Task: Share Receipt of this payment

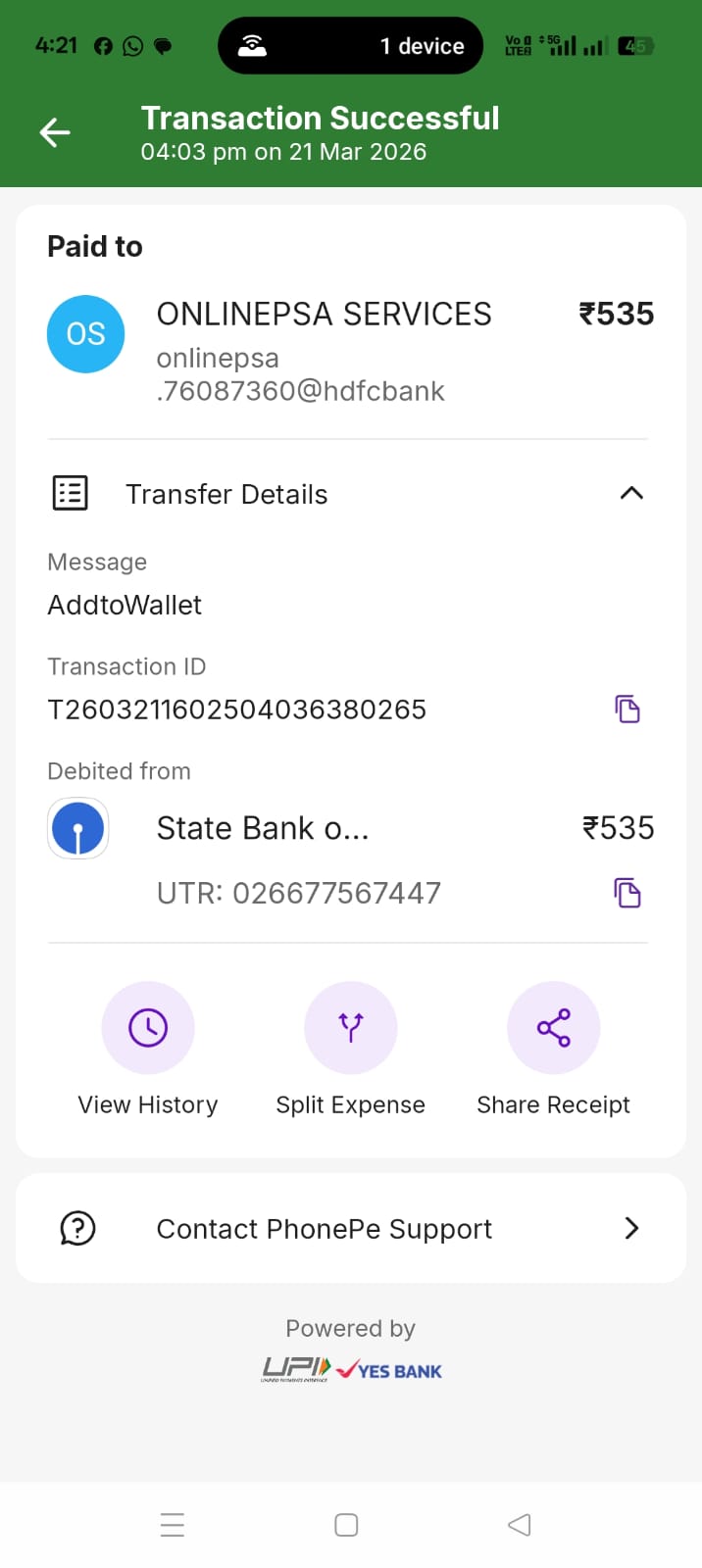Action: pyautogui.click(x=553, y=1028)
